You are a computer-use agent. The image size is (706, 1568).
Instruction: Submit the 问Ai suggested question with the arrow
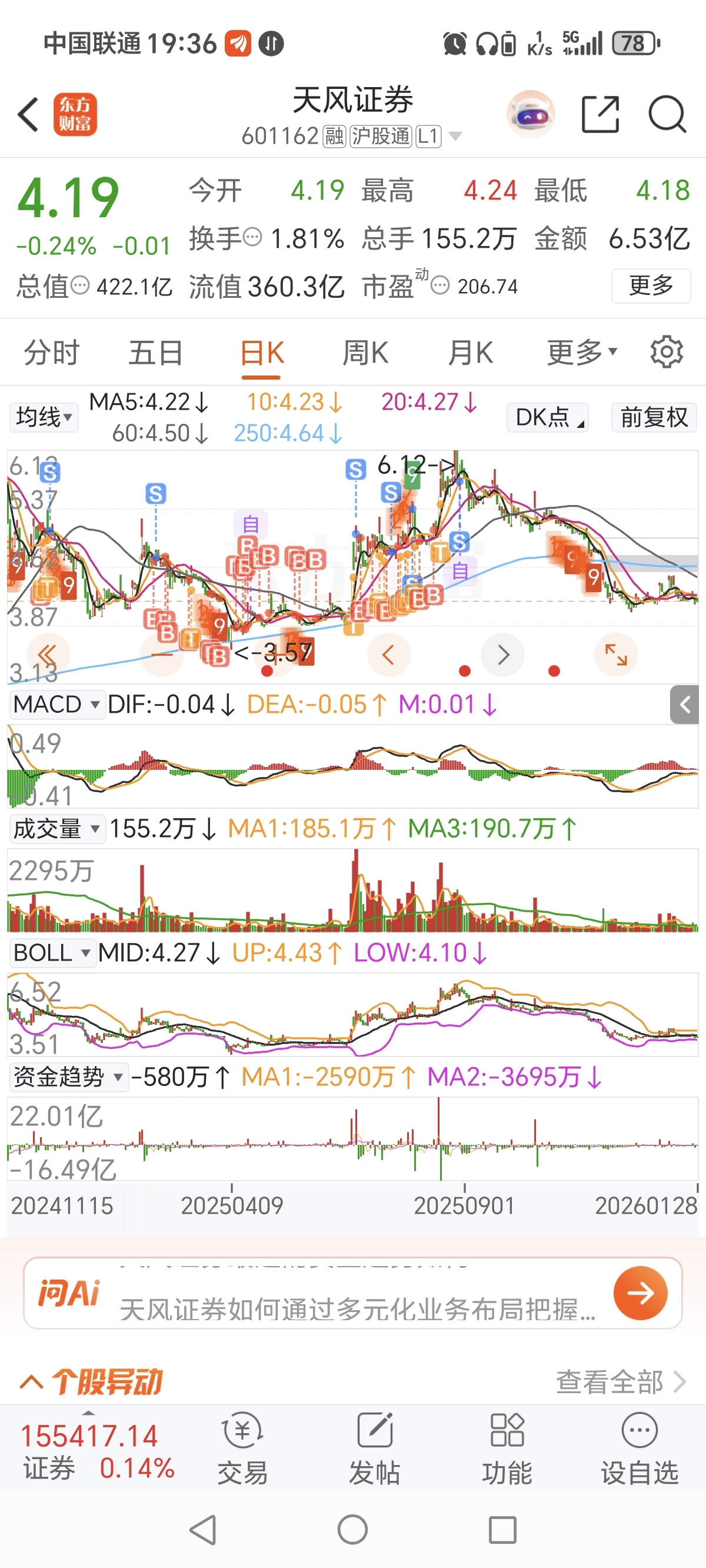(640, 1293)
